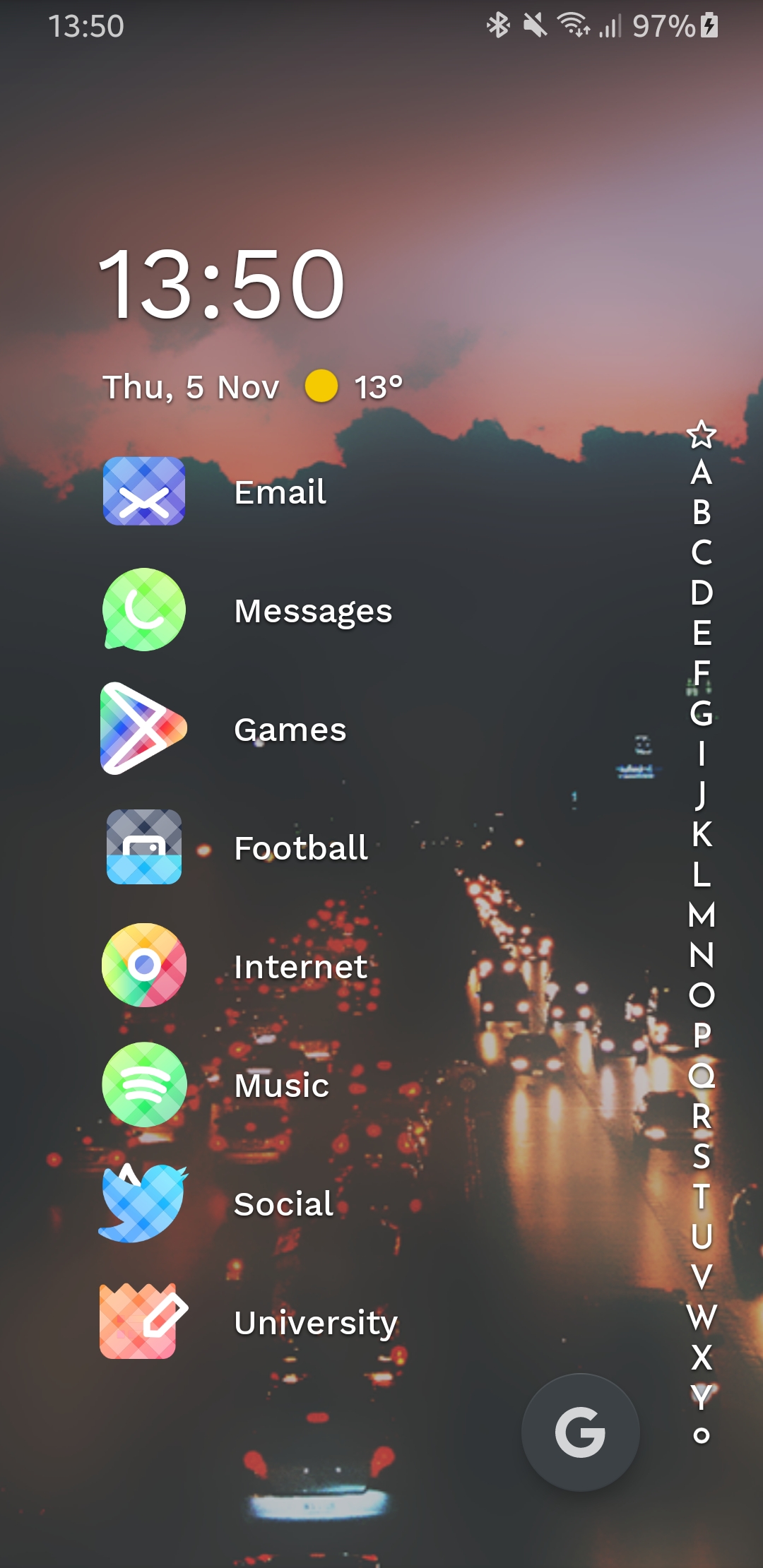This screenshot has height=1568, width=763.
Task: Toggle the star favorites icon above the alphabet
Action: tap(701, 436)
